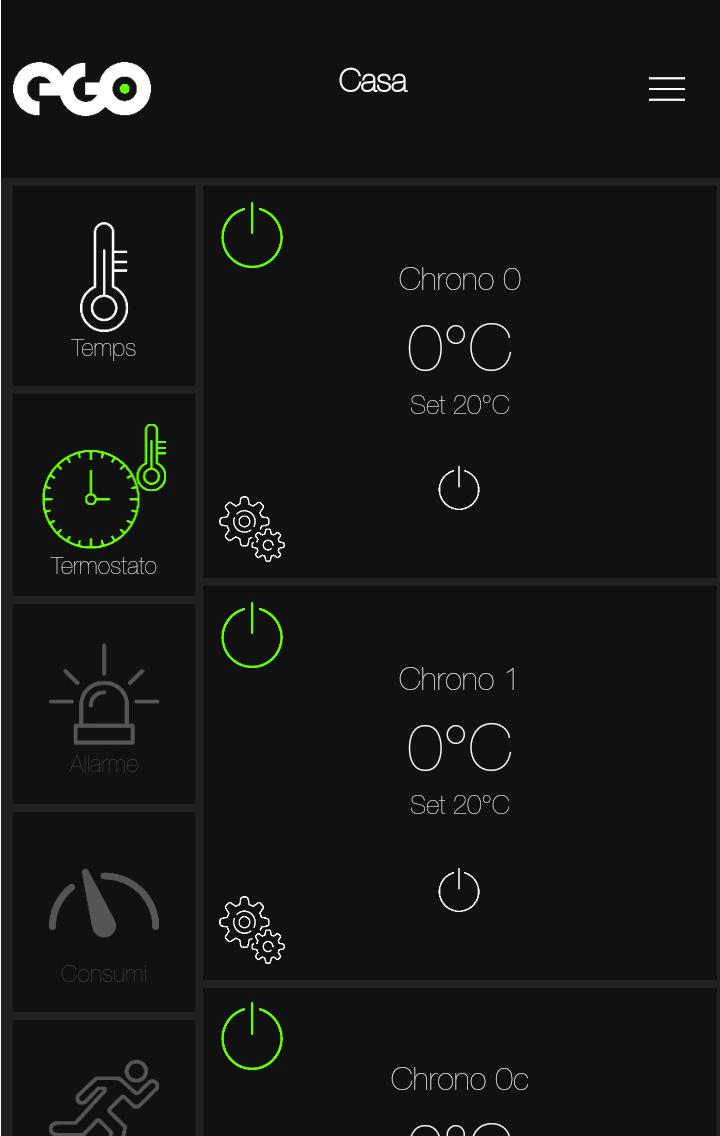Open the Allarme section
Screen dimensions: 720x1136
click(104, 705)
